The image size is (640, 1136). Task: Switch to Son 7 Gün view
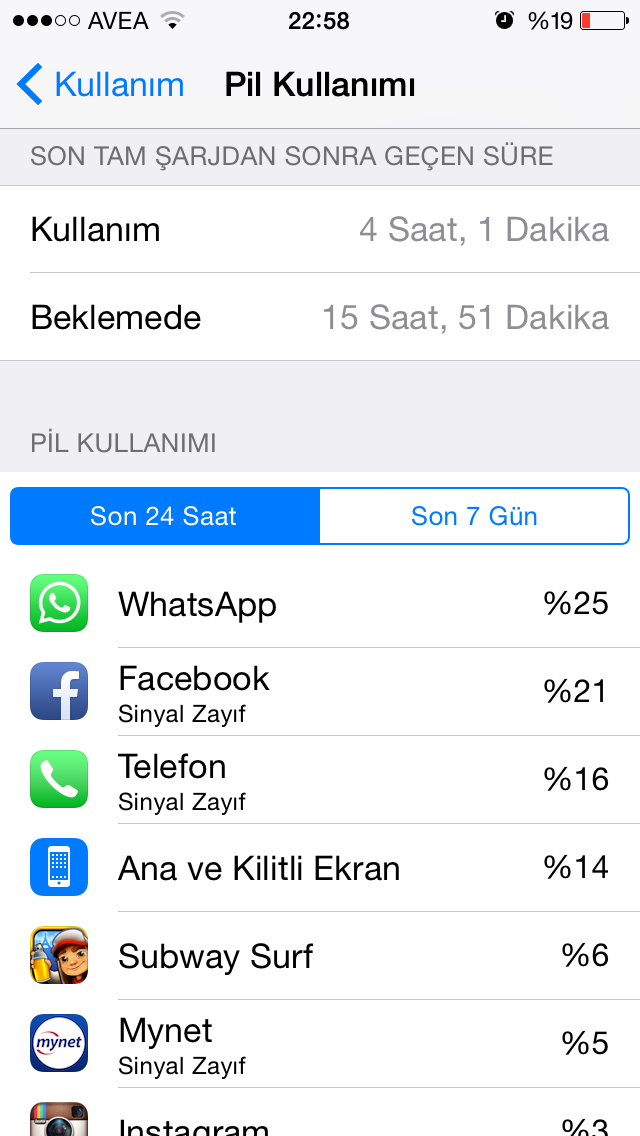tap(474, 516)
